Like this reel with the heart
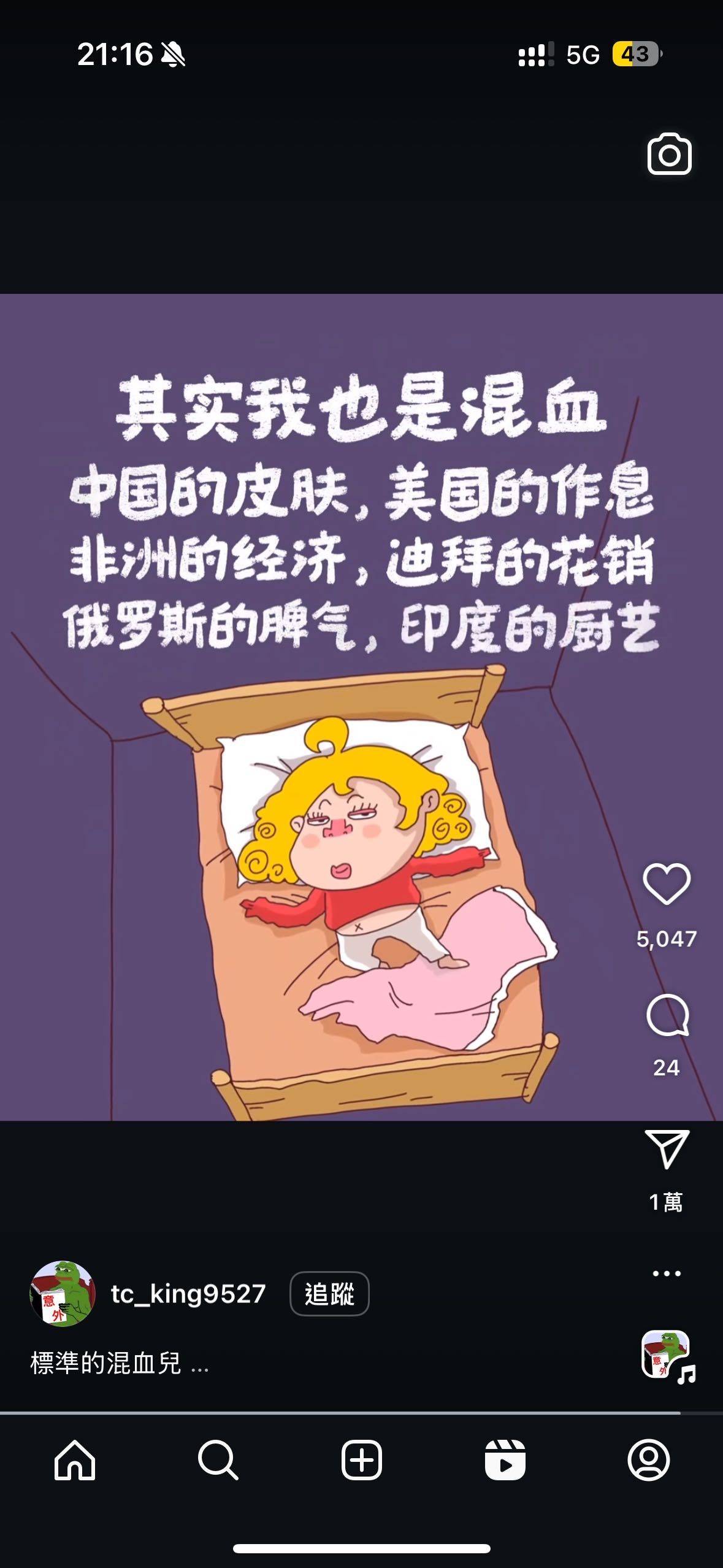This screenshot has height=1568, width=723. click(x=667, y=884)
